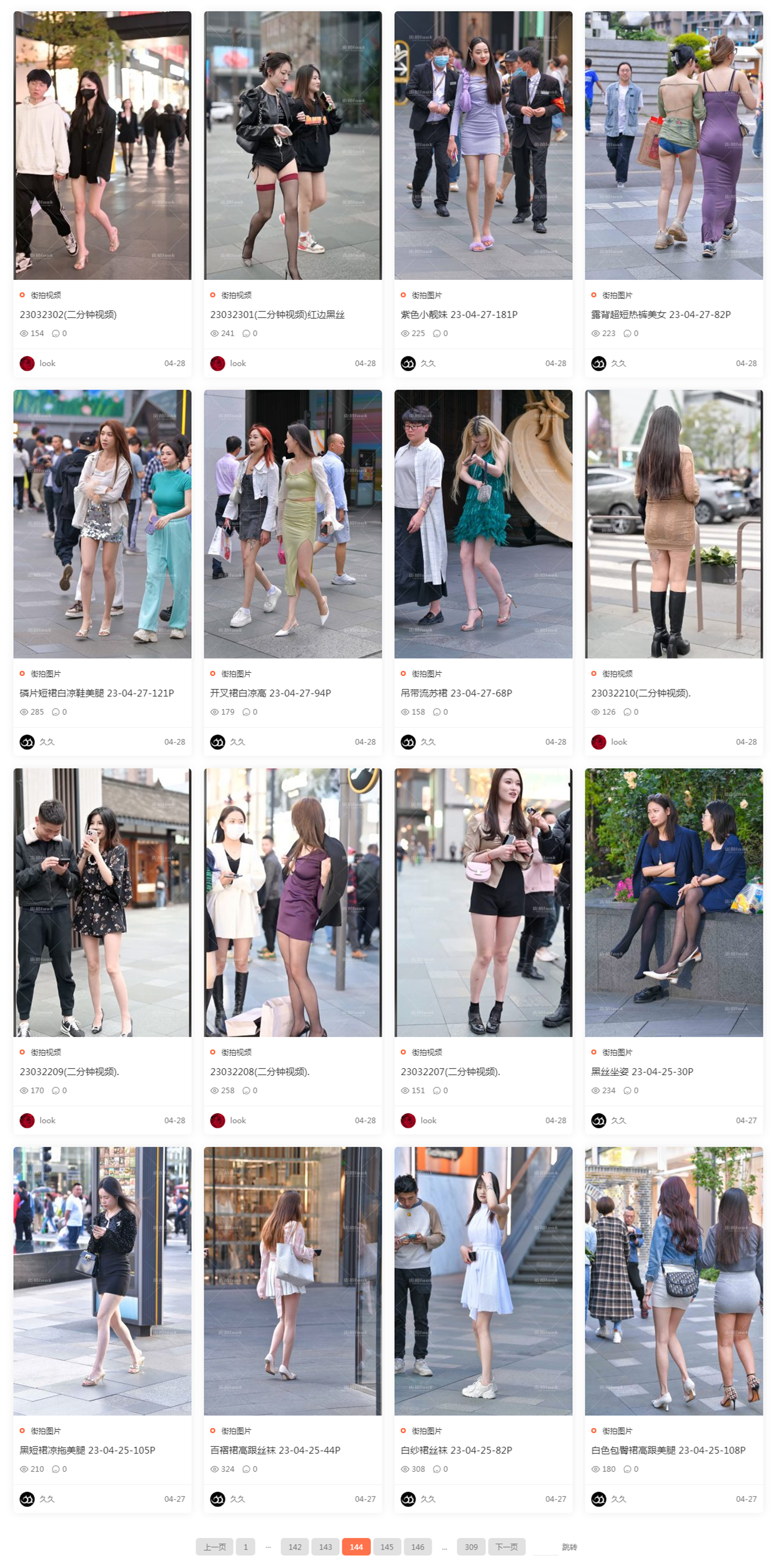Tap the 跳转 jump button
The width and height of the screenshot is (784, 1568).
tap(569, 1547)
